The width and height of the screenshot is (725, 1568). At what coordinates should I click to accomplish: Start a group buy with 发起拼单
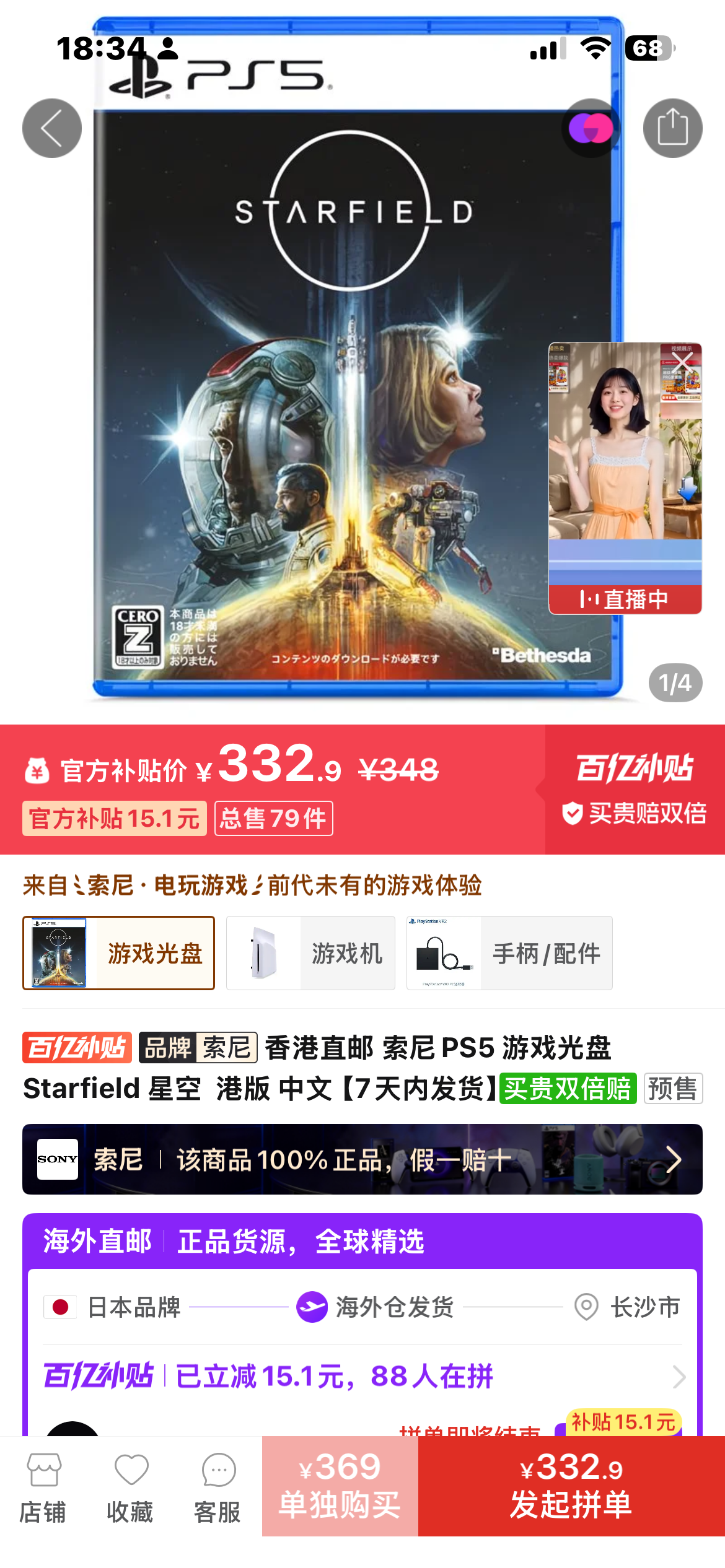click(571, 1486)
